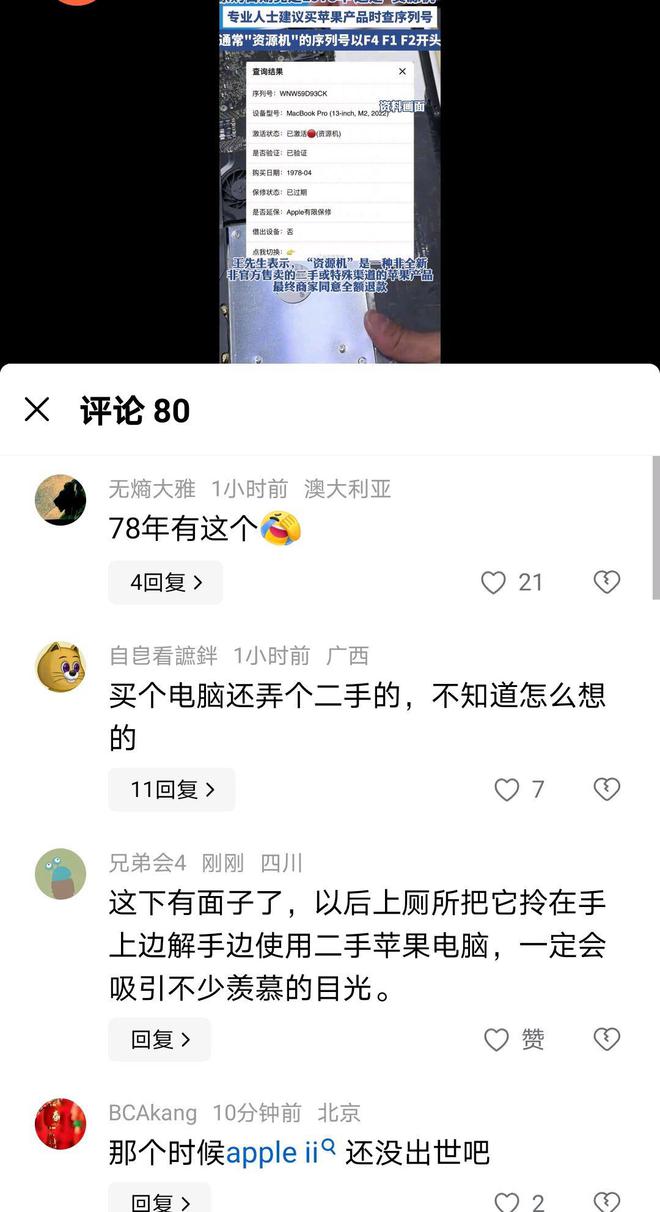The image size is (660, 1212).
Task: Open 无熵大雅's profile avatar
Action: click(x=60, y=499)
